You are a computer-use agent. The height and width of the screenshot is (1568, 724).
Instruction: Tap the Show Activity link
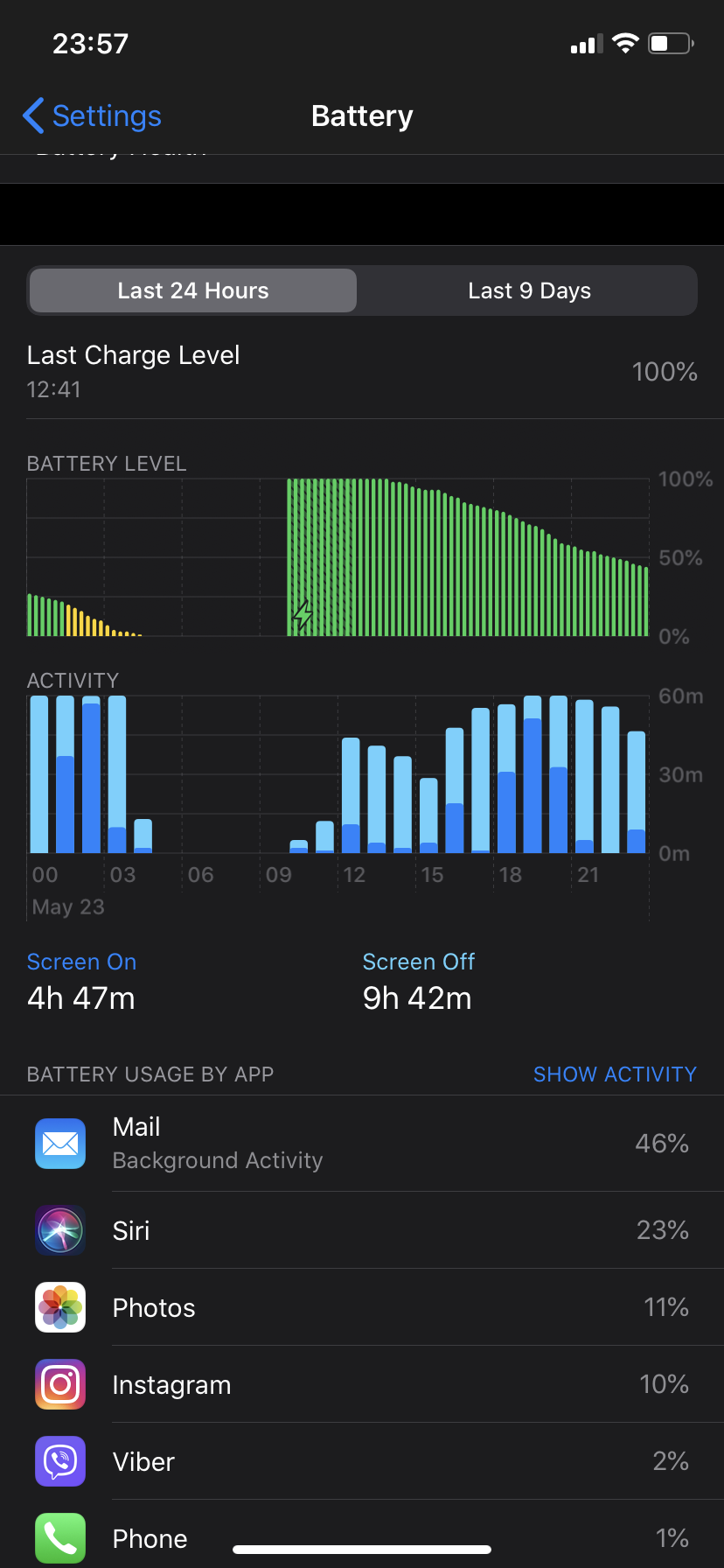[x=615, y=1074]
